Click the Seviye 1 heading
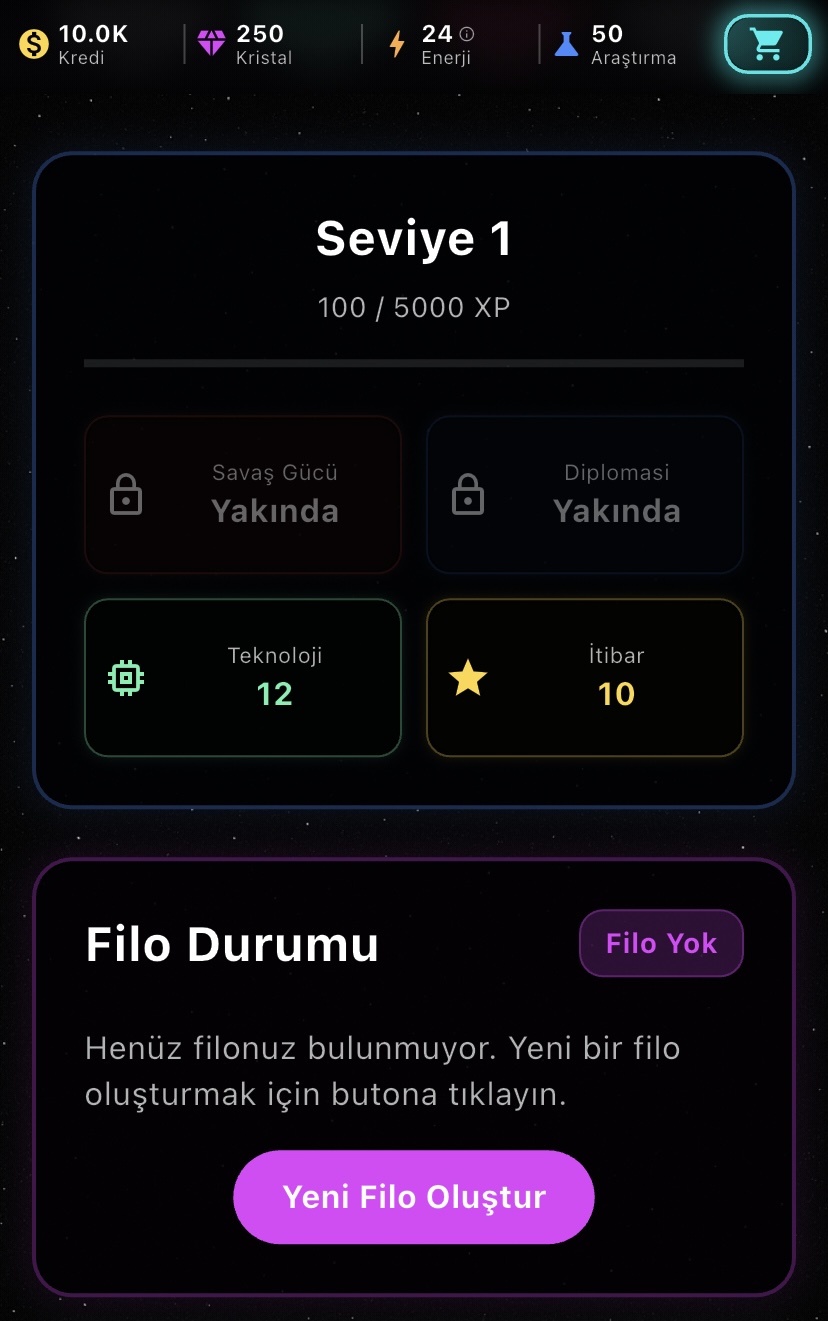The width and height of the screenshot is (828, 1321). (x=414, y=238)
